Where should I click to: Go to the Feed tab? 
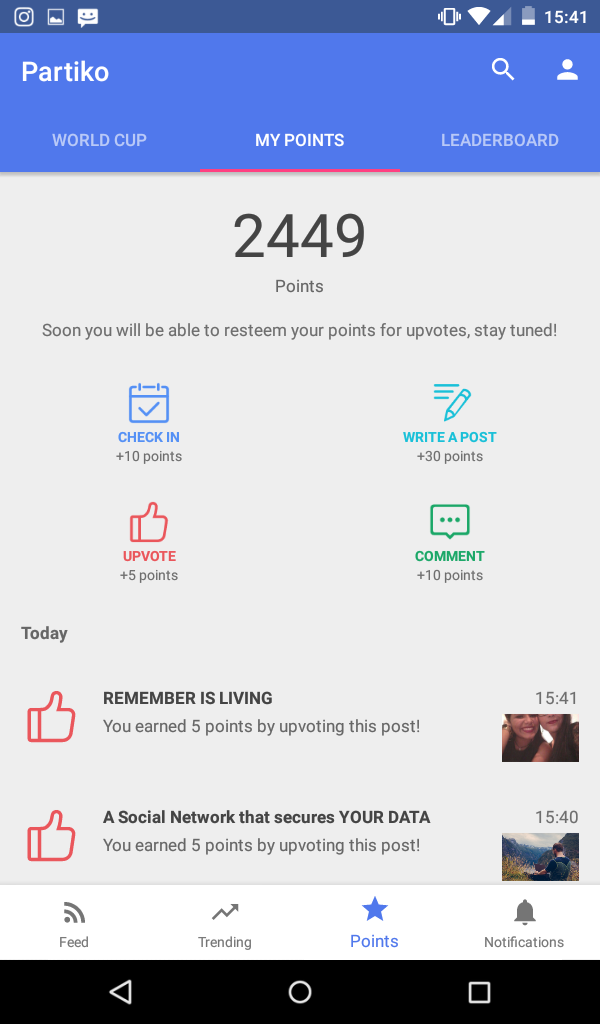pos(74,923)
